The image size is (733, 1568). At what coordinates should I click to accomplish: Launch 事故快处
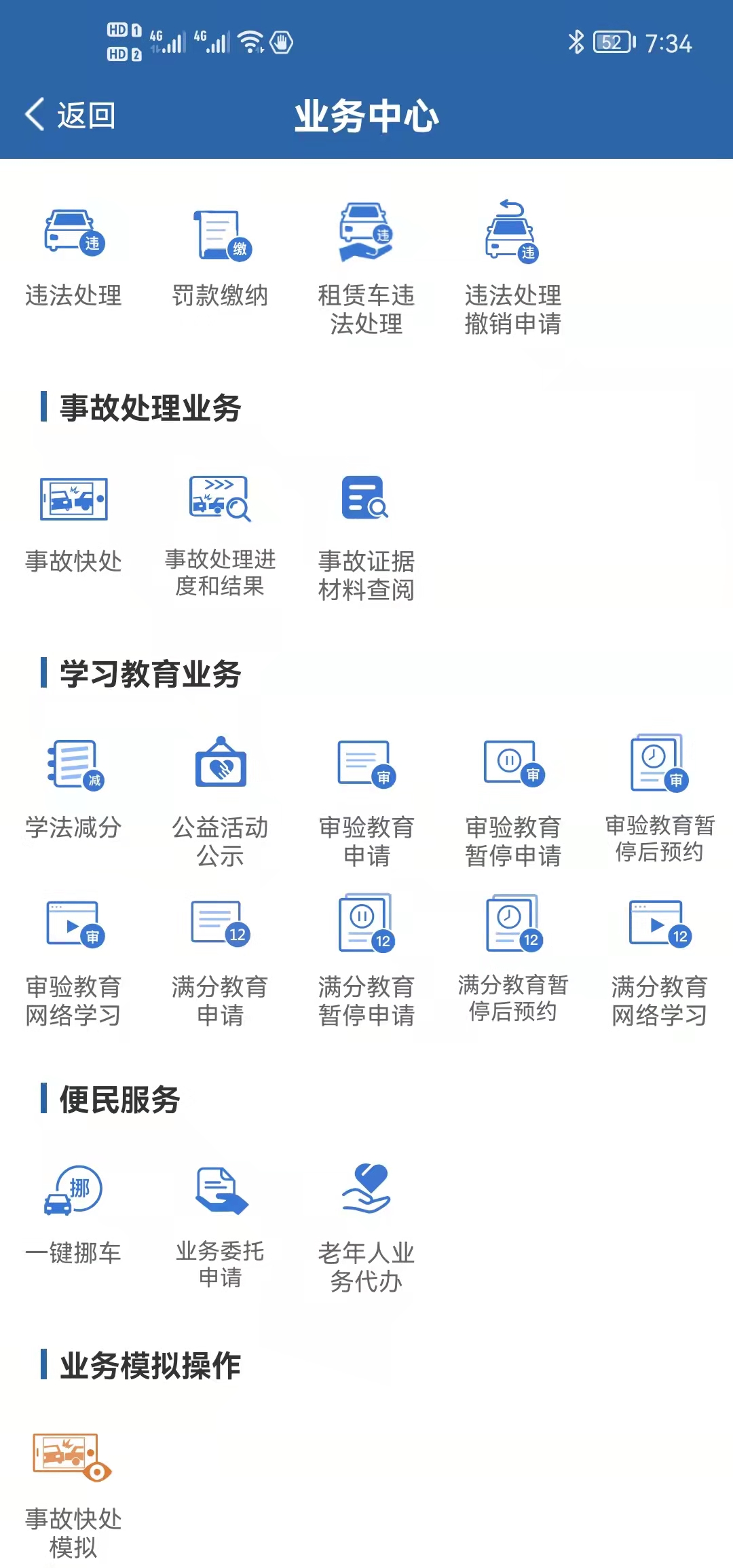point(73,524)
